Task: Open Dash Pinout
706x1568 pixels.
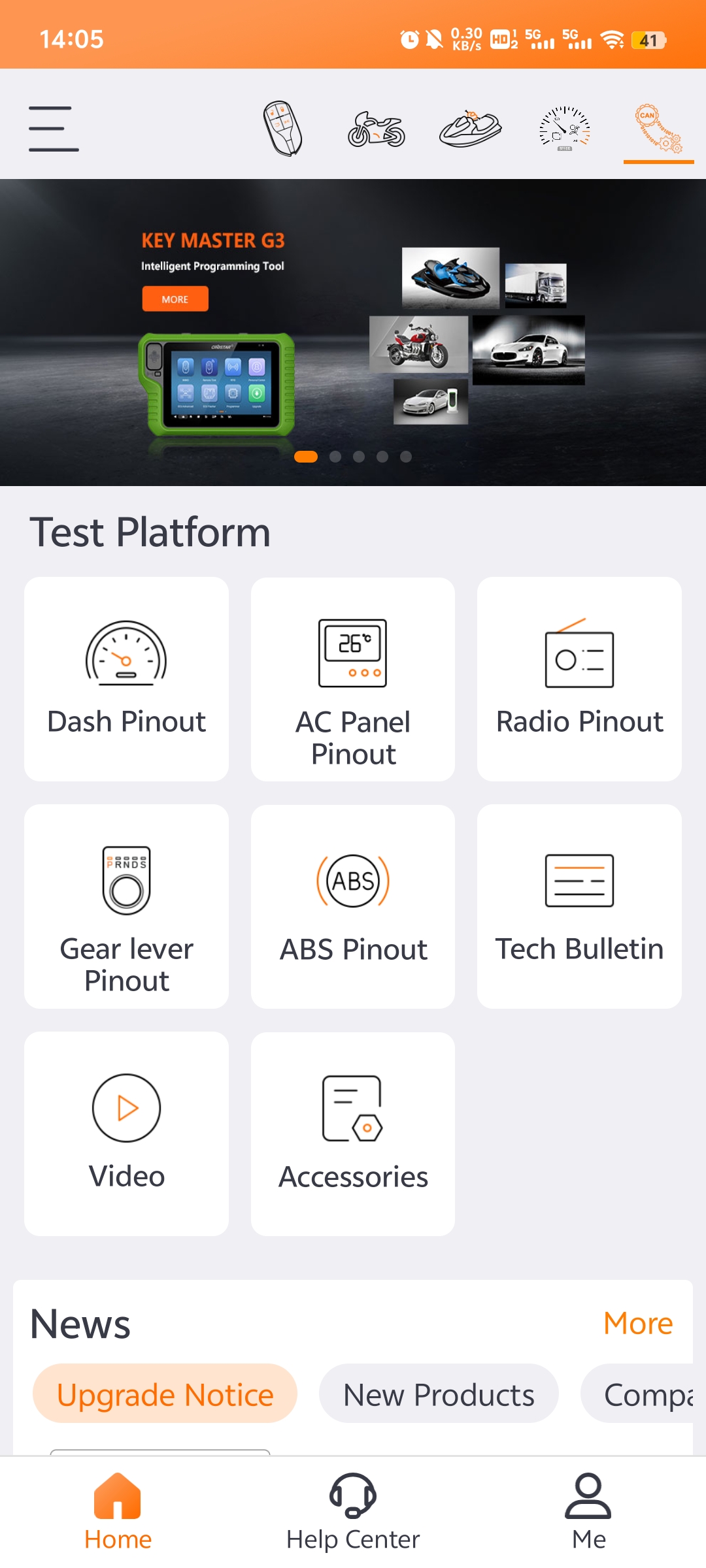Action: [x=126, y=679]
